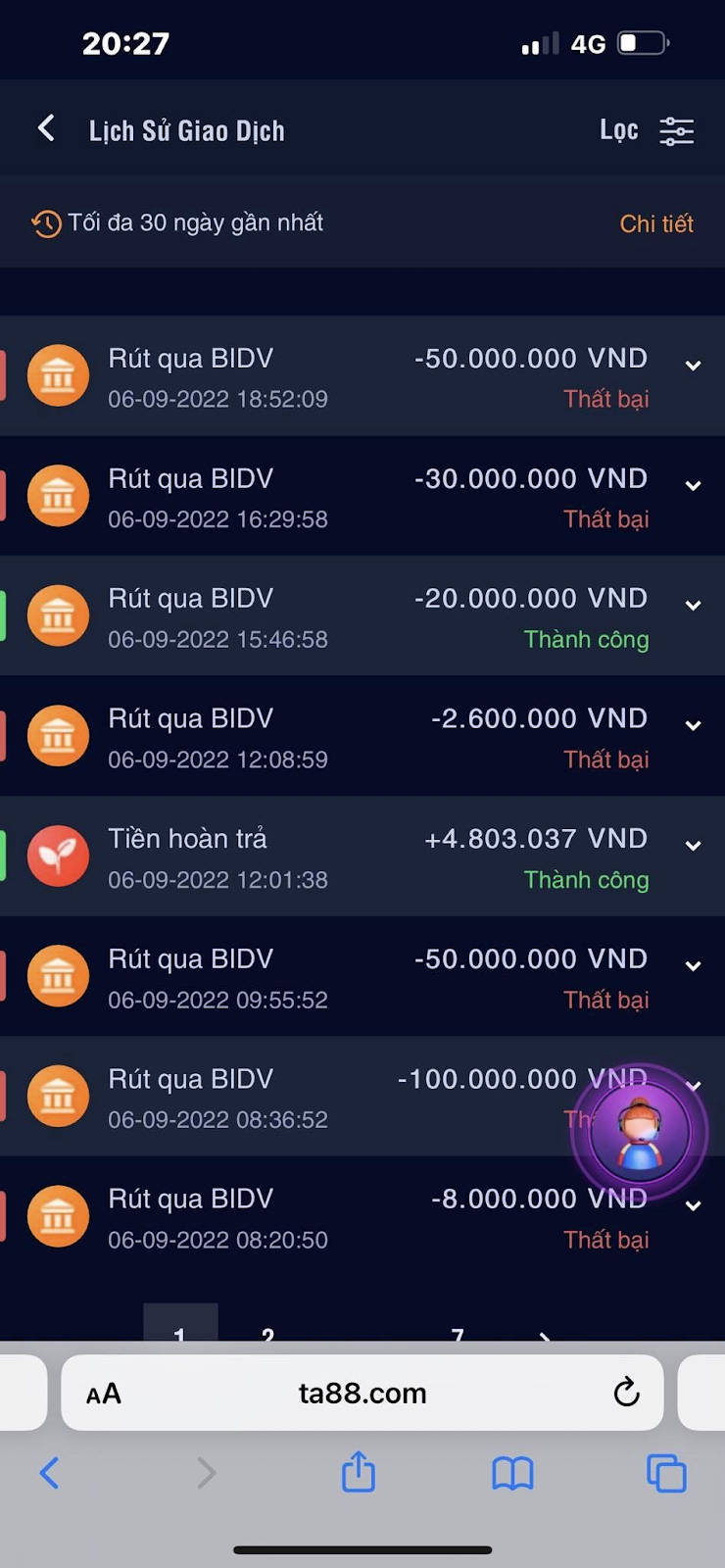Open the Chi tiết link
Viewport: 725px width, 1568px height.
click(656, 223)
